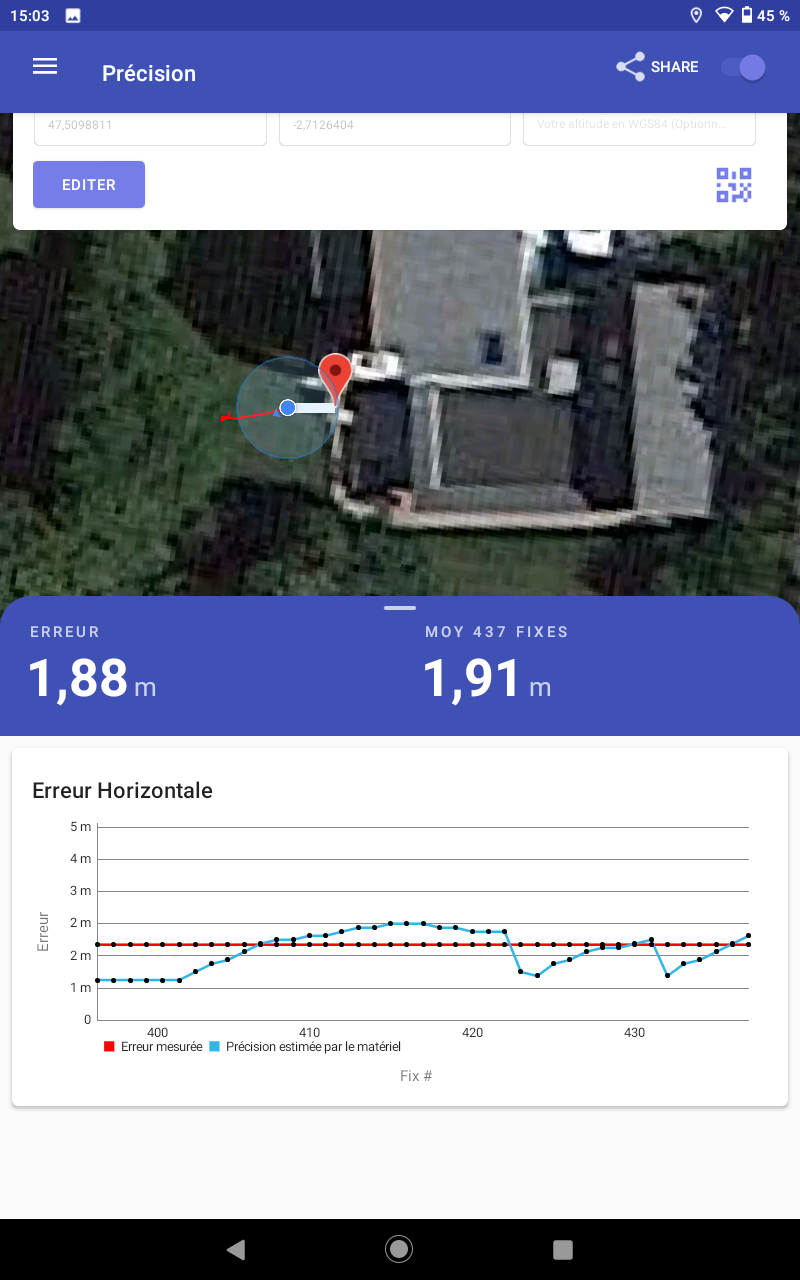
Task: Open the QR code scanner icon
Action: point(734,185)
